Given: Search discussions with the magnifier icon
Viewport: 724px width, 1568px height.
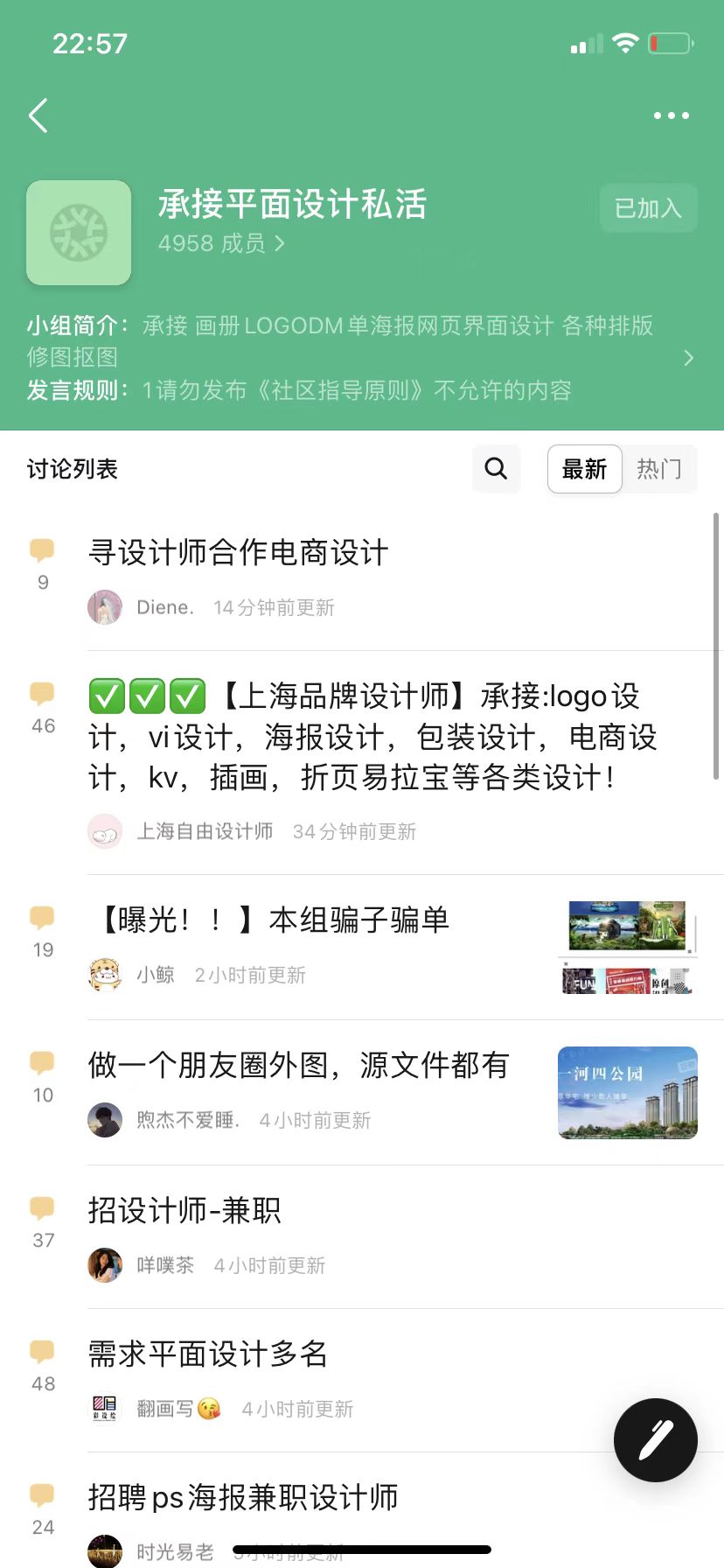Looking at the screenshot, I should click(x=496, y=469).
